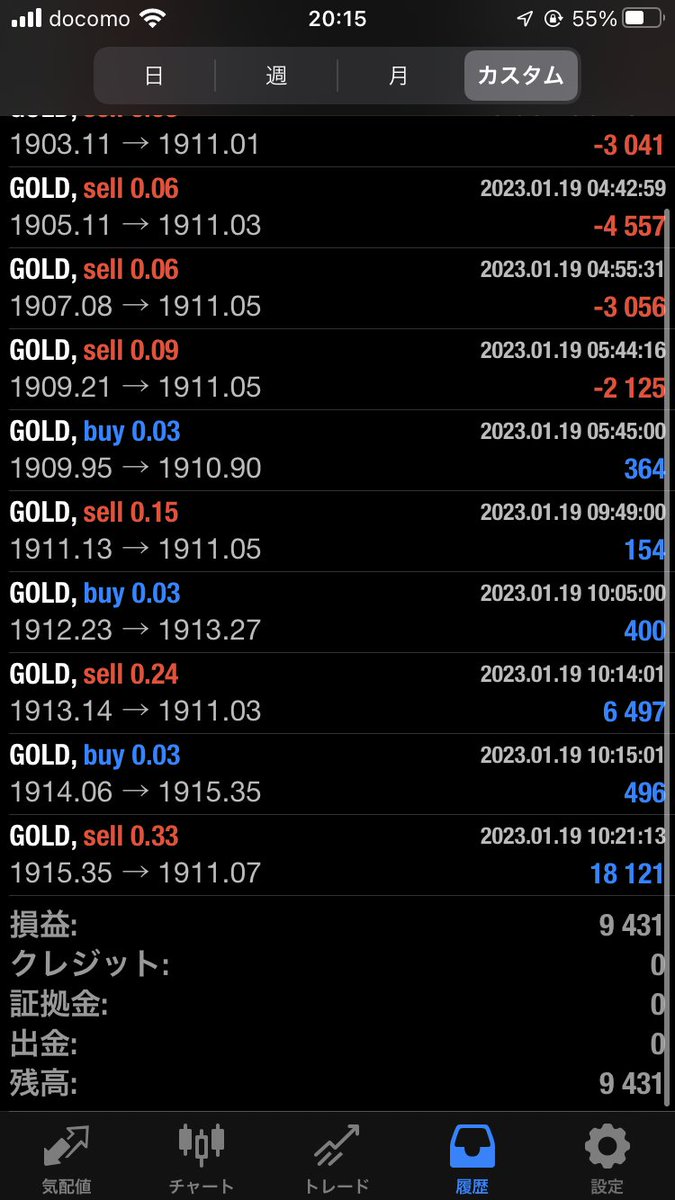
Task: Expand the GOLD buy 0.03 trade at 10:15:01
Action: coord(337,774)
